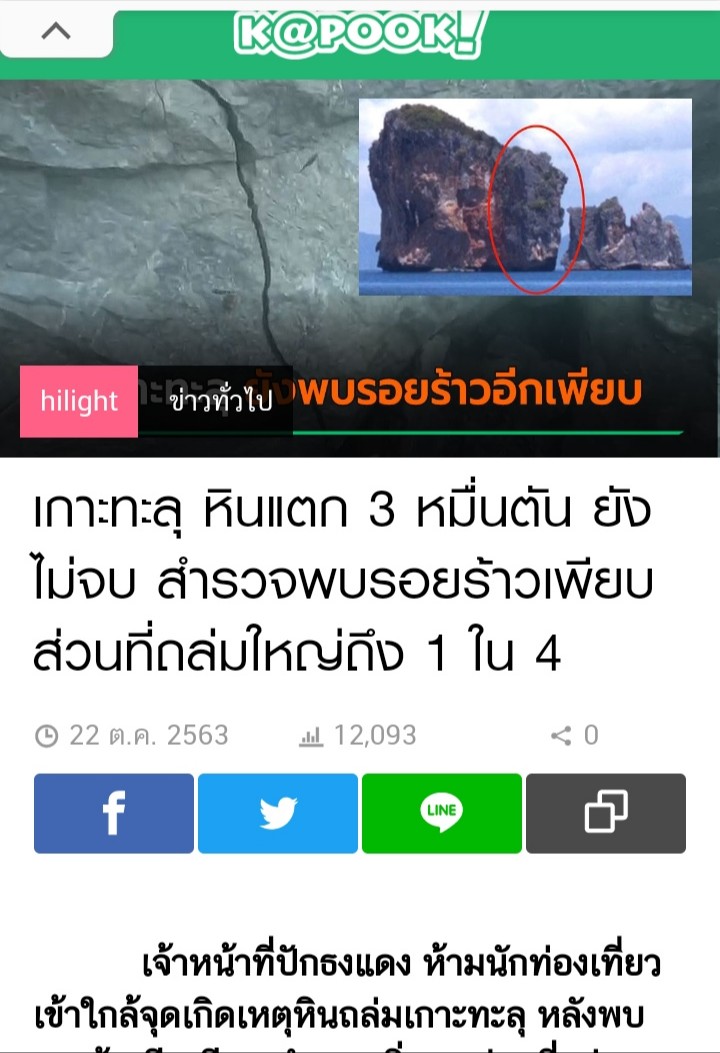The width and height of the screenshot is (720, 1053).
Task: Share this article via LINE
Action: click(442, 813)
